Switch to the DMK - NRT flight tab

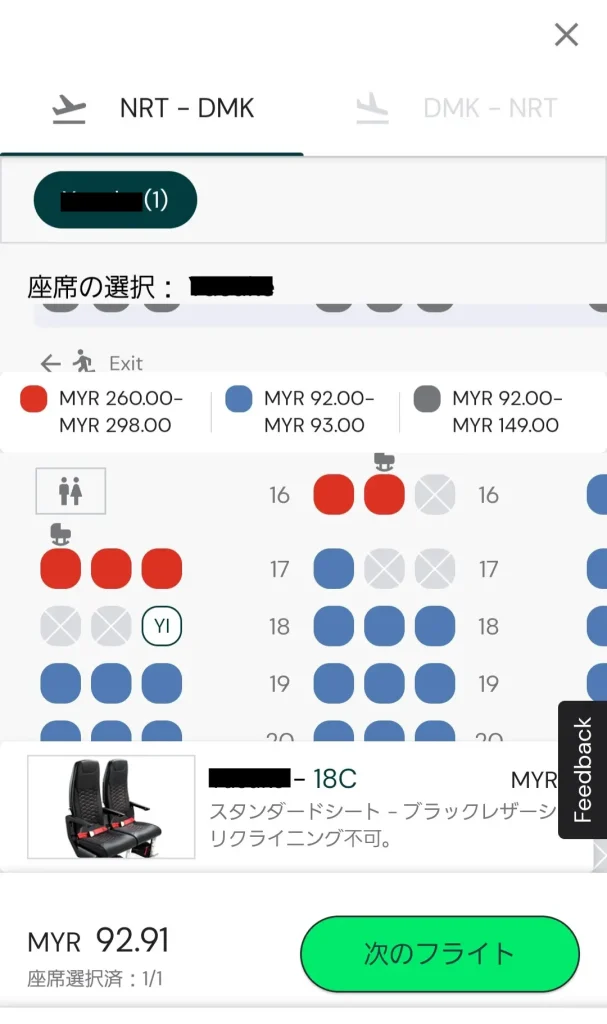[455, 108]
